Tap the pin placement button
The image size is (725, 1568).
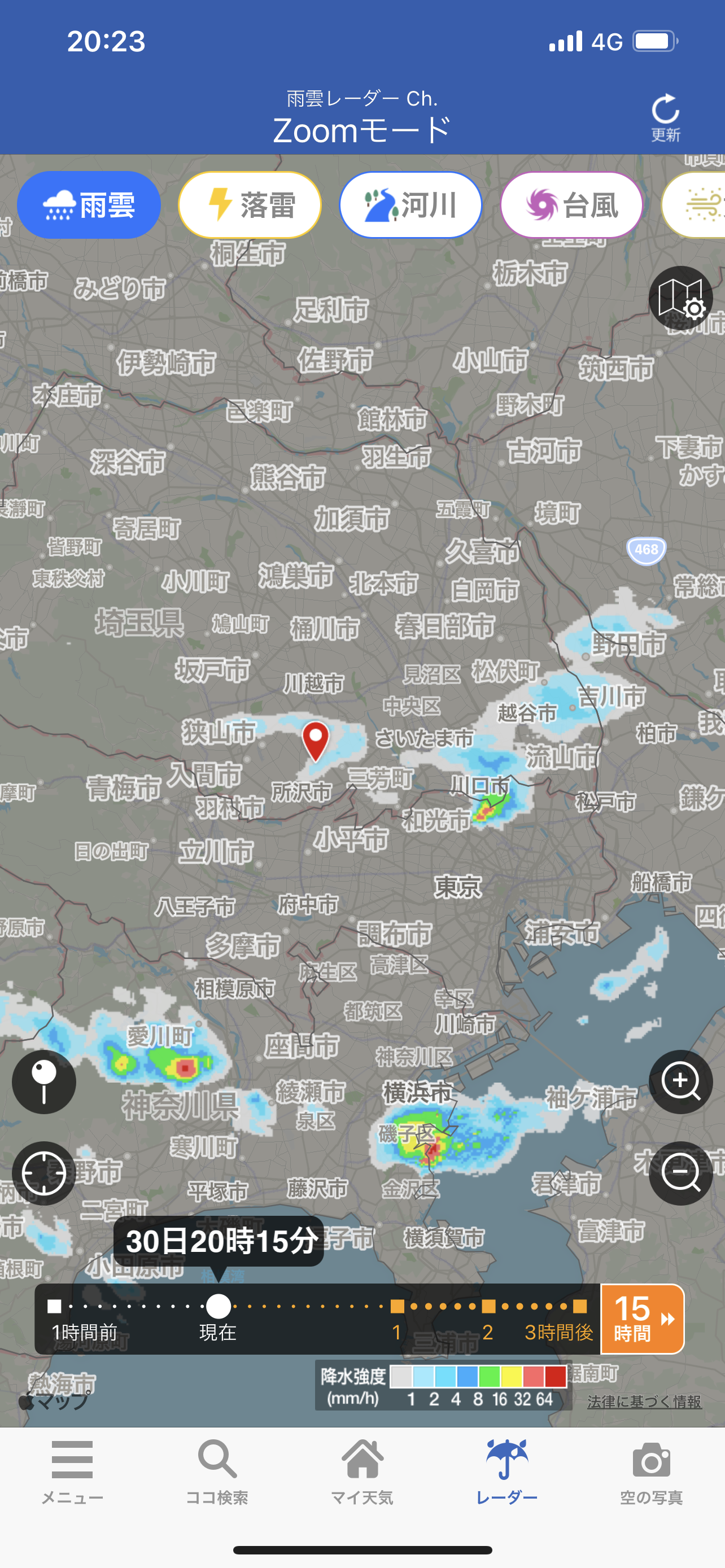[44, 1081]
